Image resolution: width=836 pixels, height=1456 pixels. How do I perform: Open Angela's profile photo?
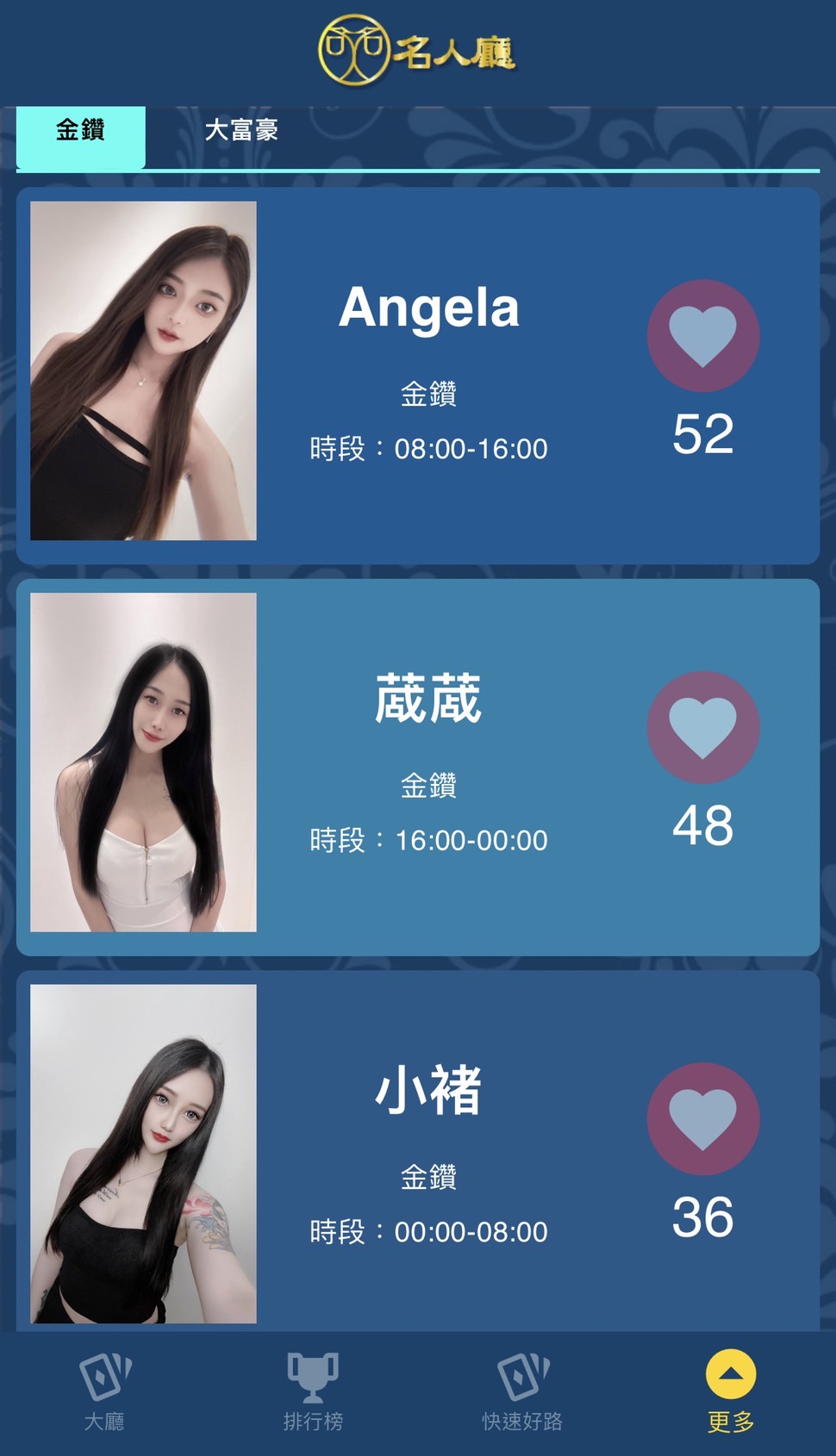(x=143, y=370)
